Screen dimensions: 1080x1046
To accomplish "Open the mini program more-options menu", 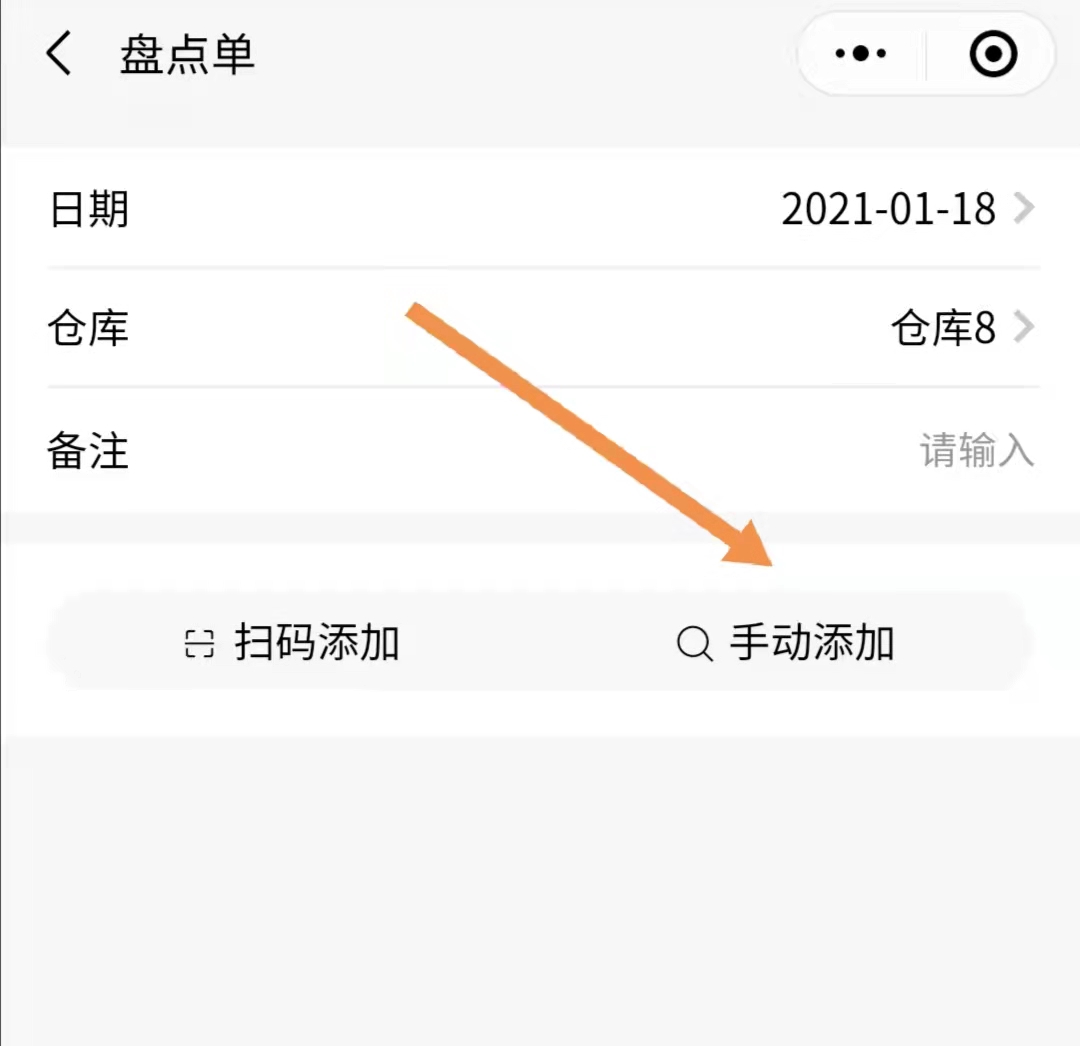I will [x=861, y=54].
